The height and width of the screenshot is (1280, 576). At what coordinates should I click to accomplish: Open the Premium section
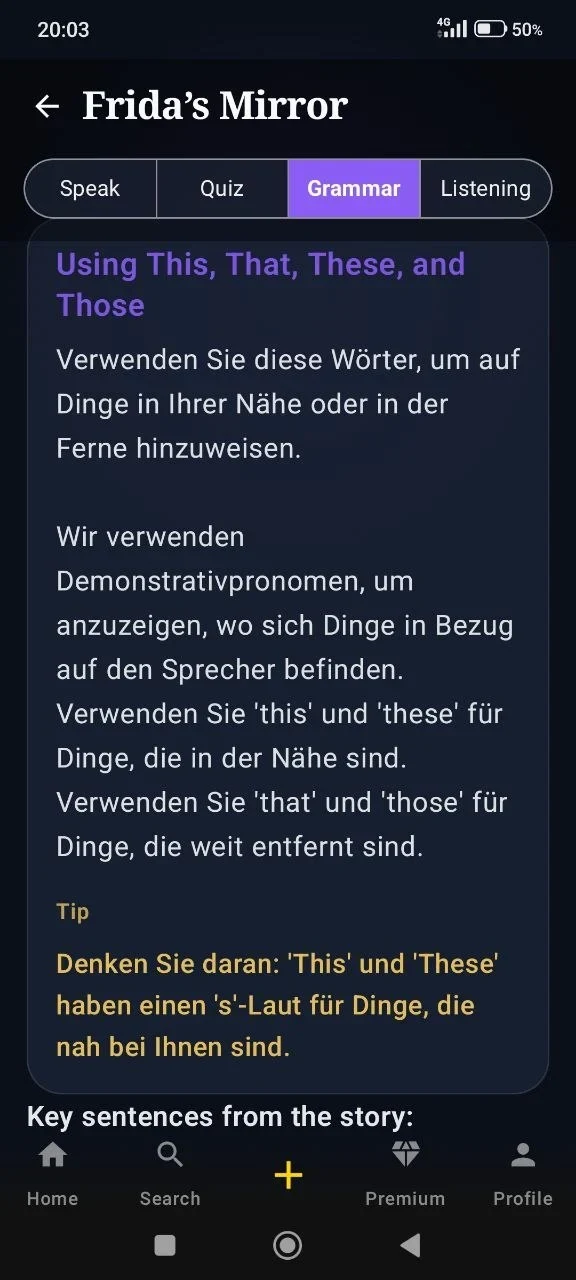tap(405, 1175)
